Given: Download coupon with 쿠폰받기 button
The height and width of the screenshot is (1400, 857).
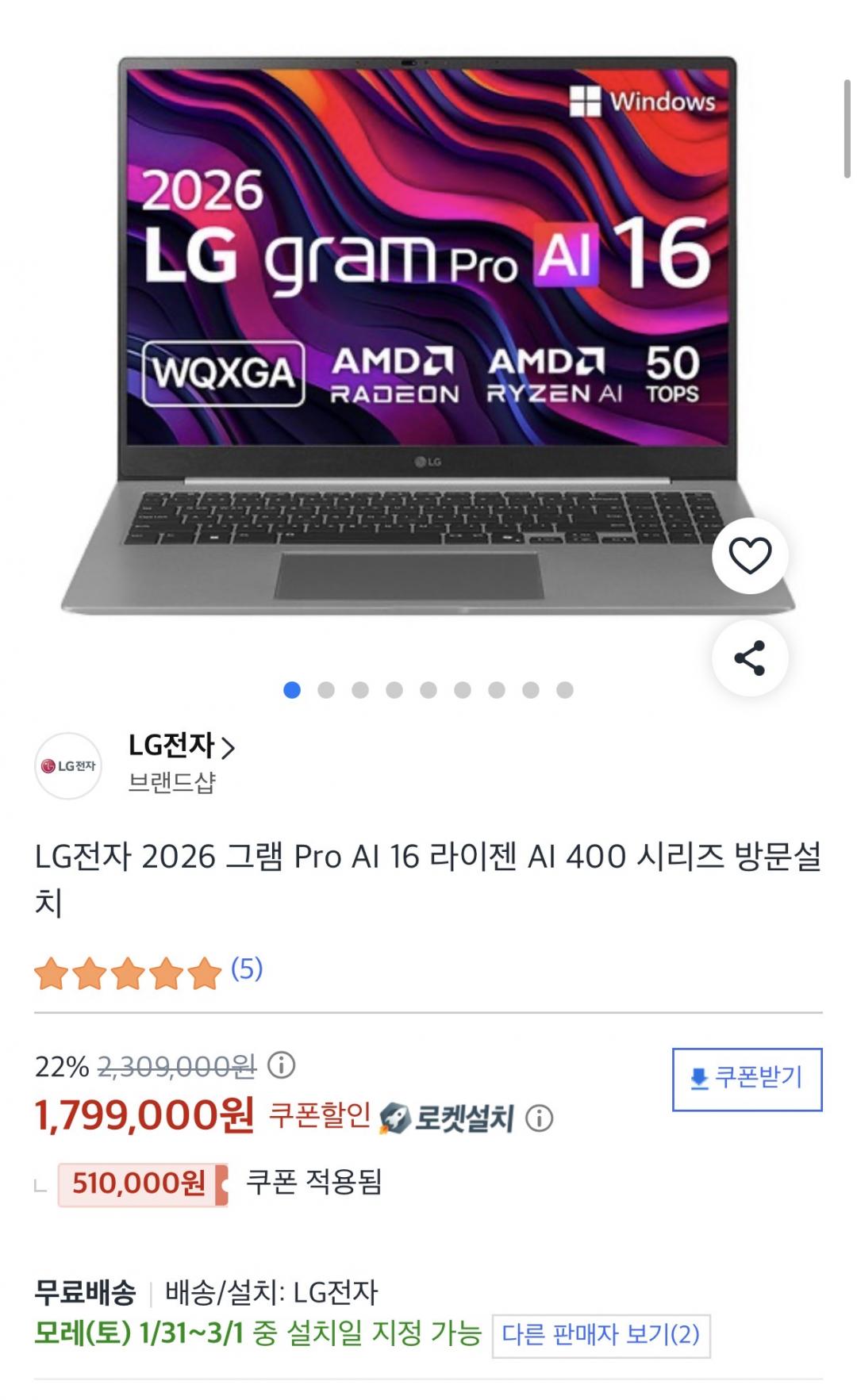Looking at the screenshot, I should 747,1079.
